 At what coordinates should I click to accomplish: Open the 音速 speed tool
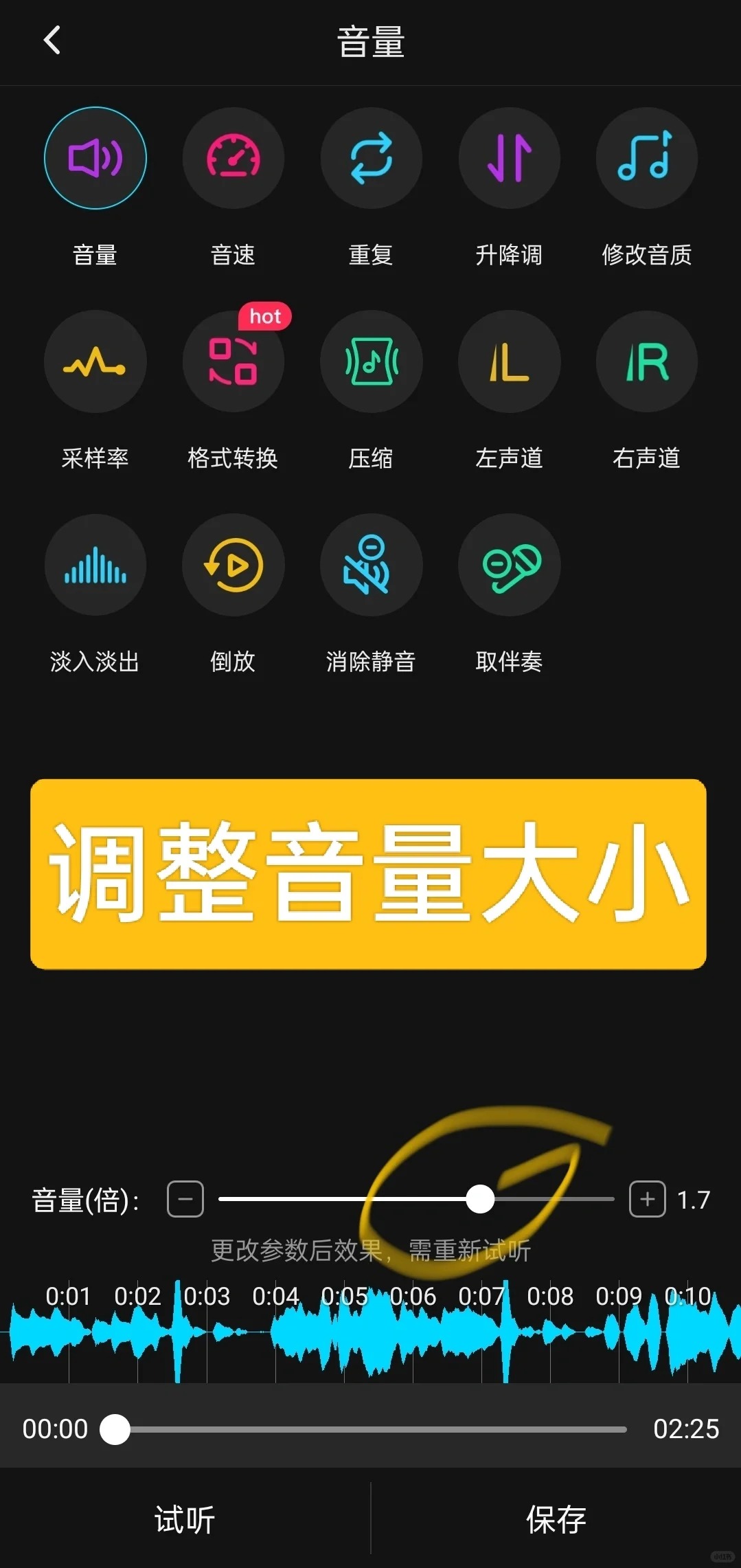click(x=233, y=158)
